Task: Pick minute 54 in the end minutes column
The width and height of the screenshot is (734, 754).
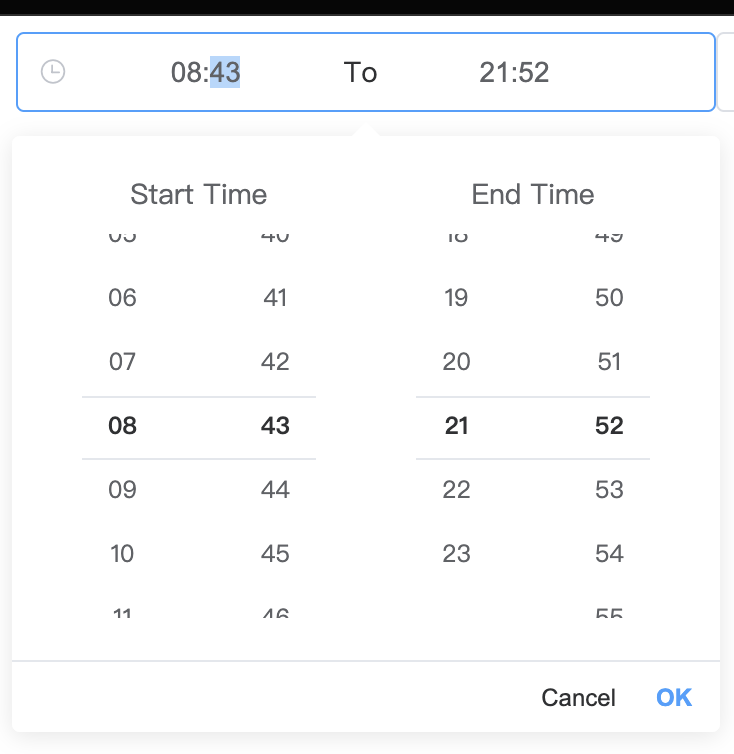Action: pyautogui.click(x=609, y=553)
